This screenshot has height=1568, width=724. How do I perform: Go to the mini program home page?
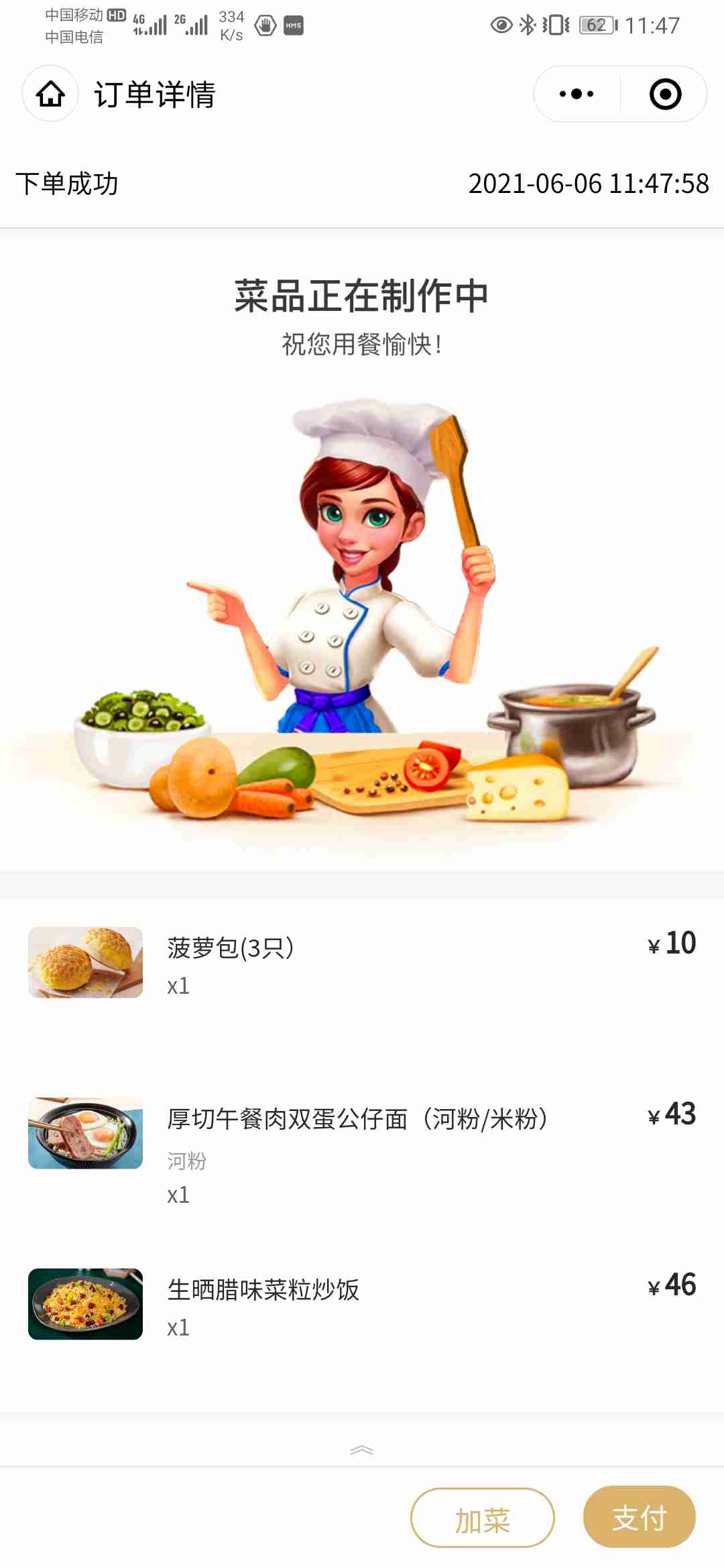coord(50,94)
